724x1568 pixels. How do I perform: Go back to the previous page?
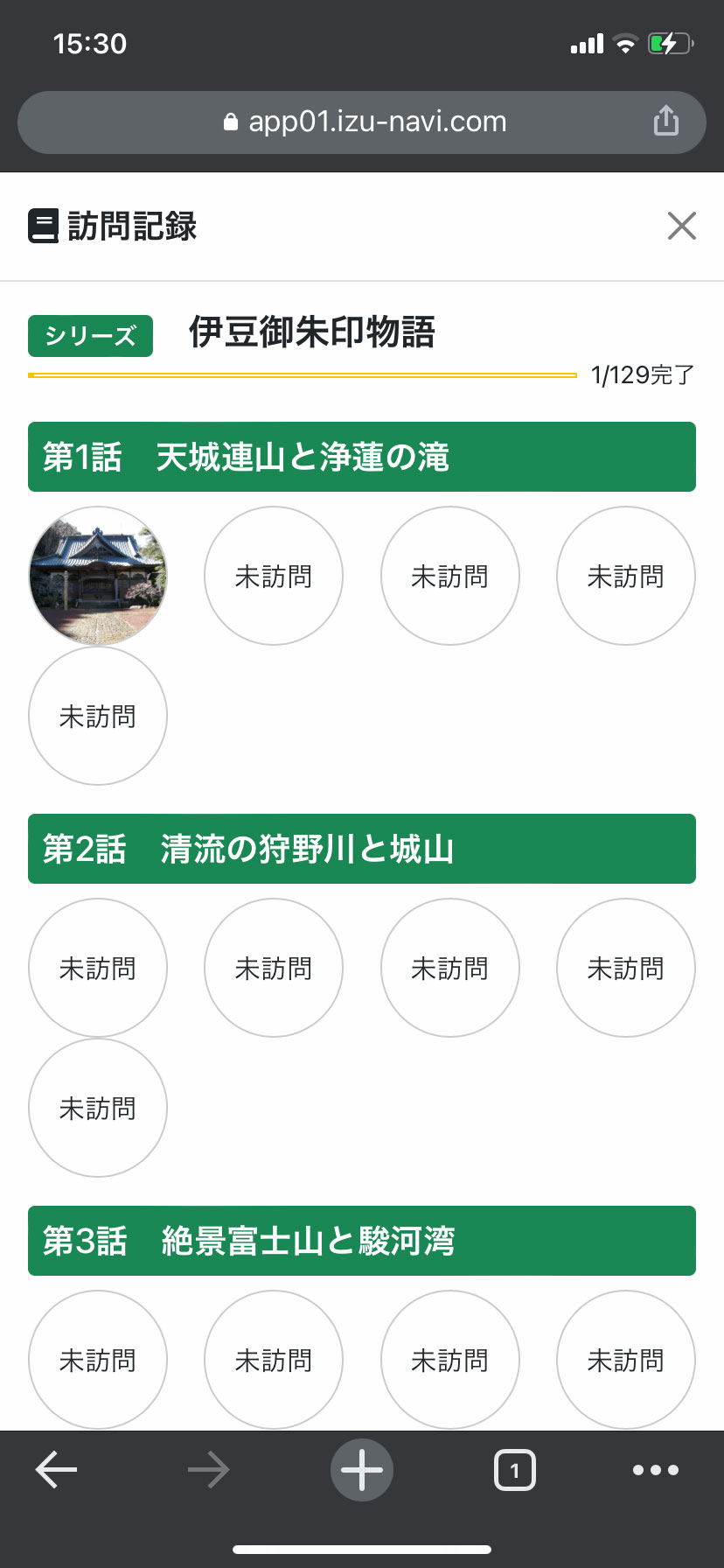point(56,1470)
